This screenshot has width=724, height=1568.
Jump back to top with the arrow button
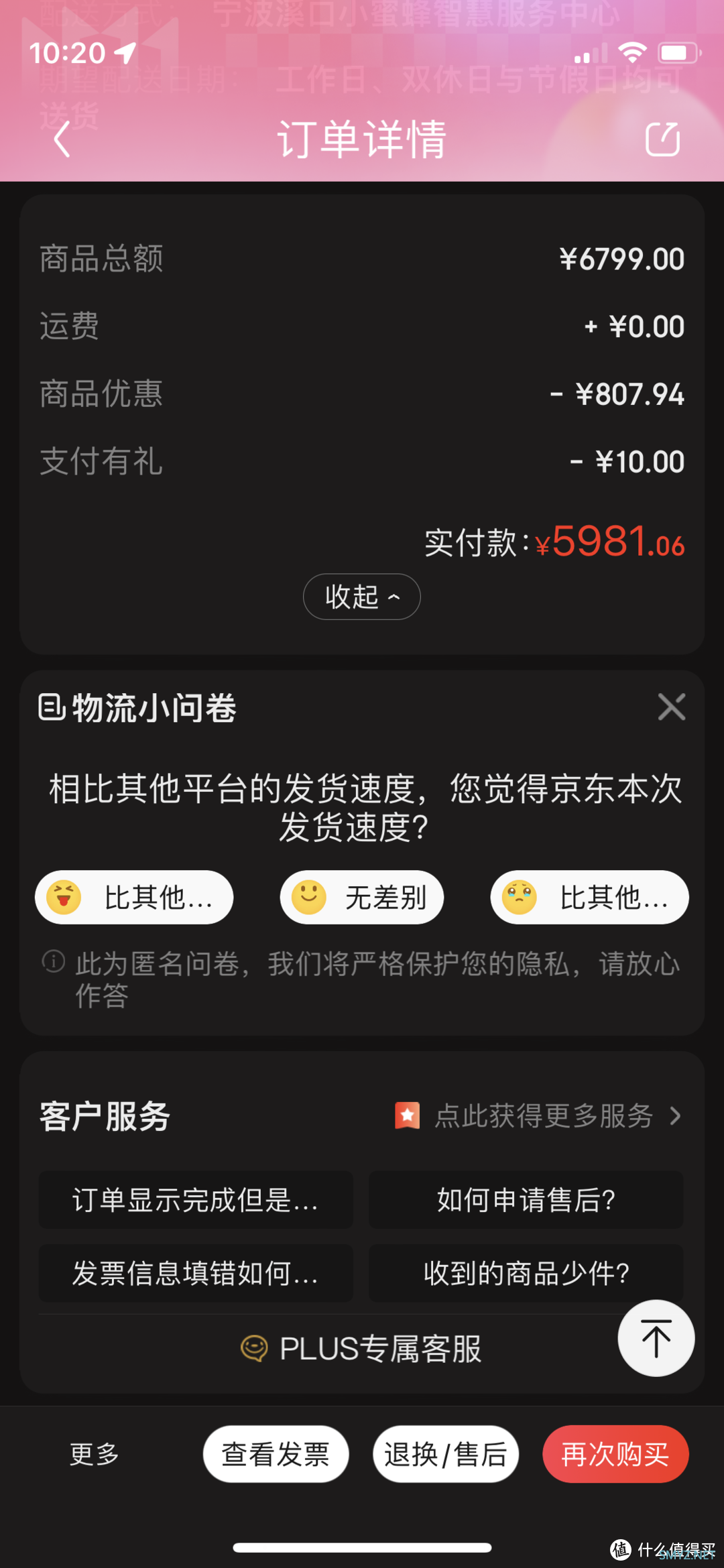pos(656,1338)
